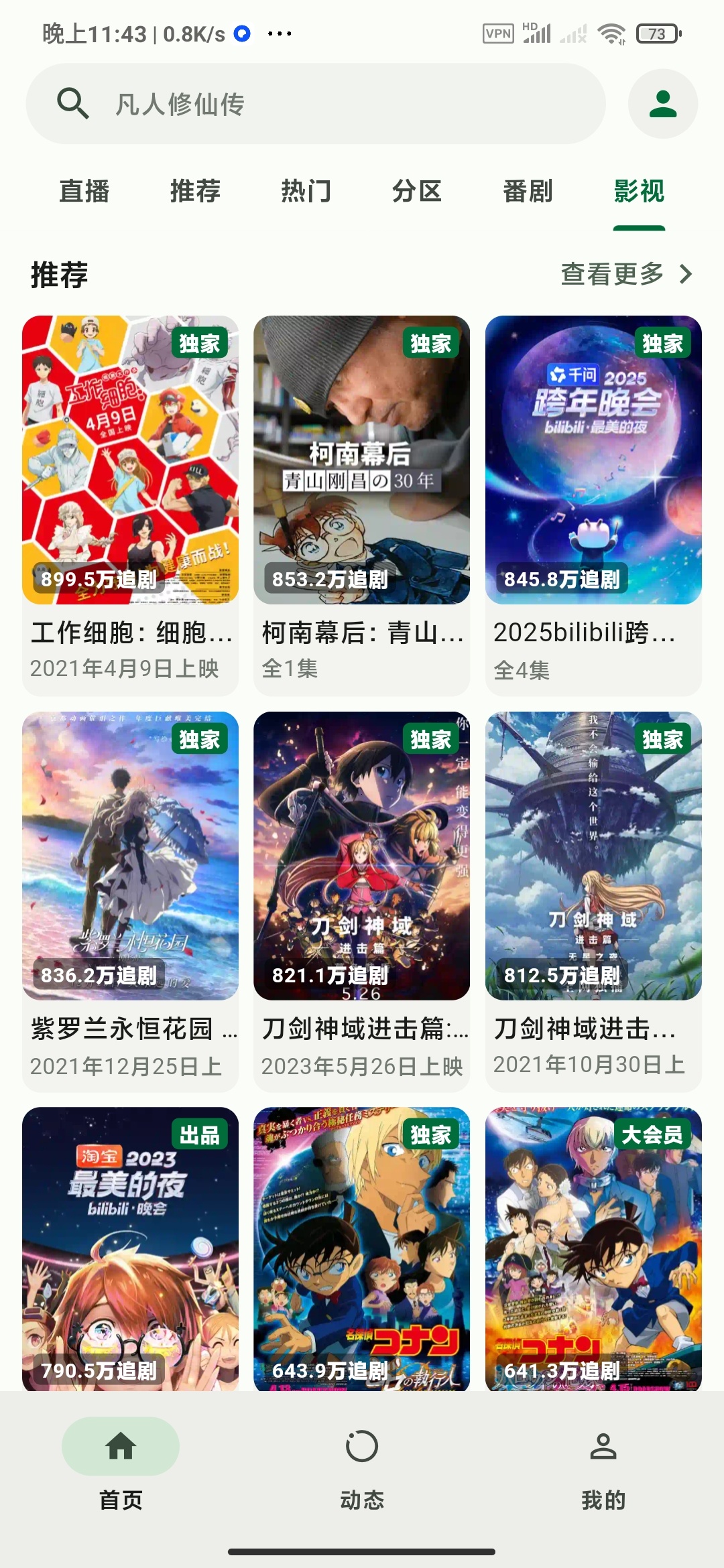Viewport: 724px width, 1568px height.
Task: Open the profile avatar icon top right
Action: click(x=662, y=104)
